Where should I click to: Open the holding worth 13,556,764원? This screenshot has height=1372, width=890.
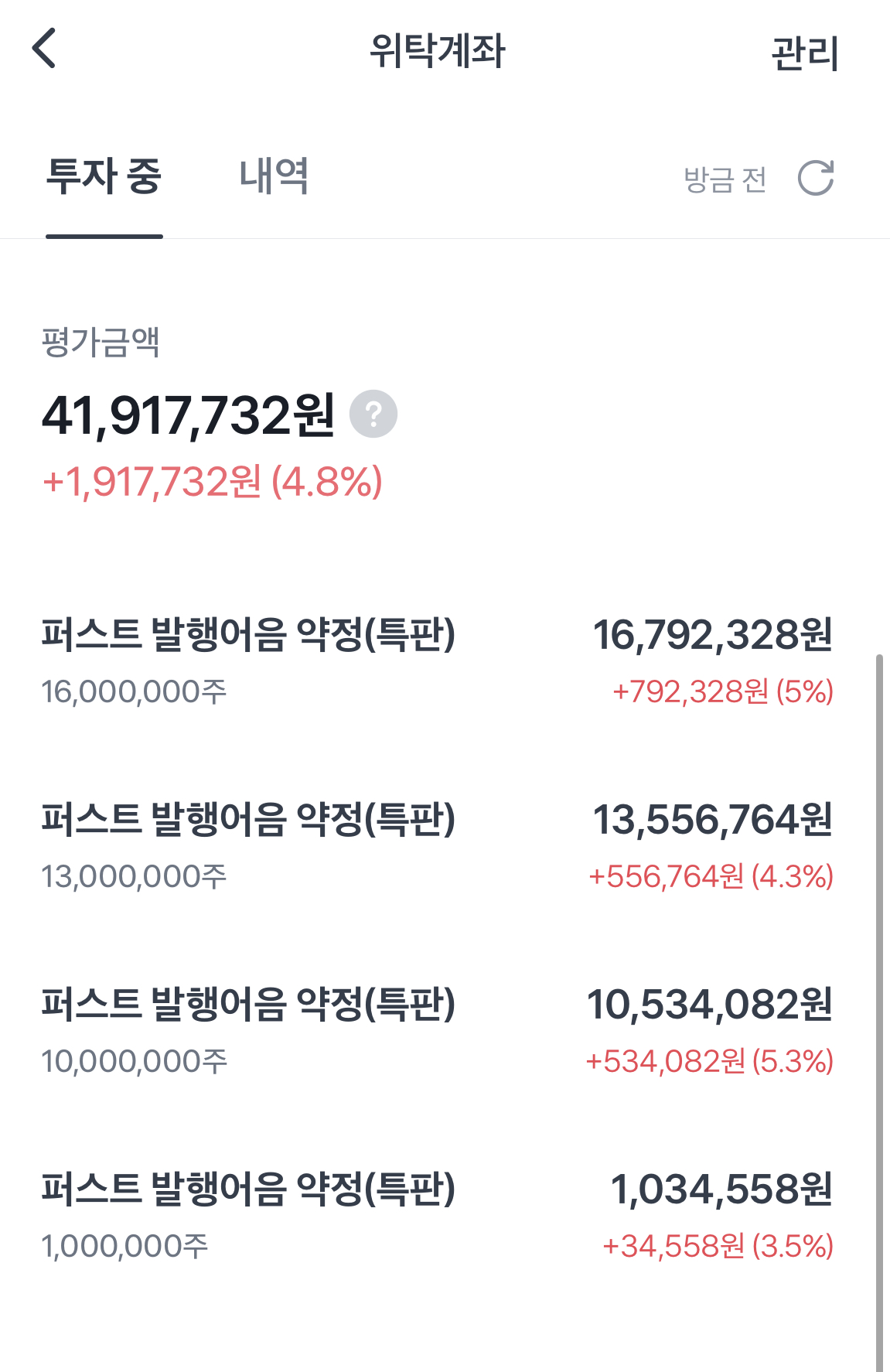coord(437,847)
